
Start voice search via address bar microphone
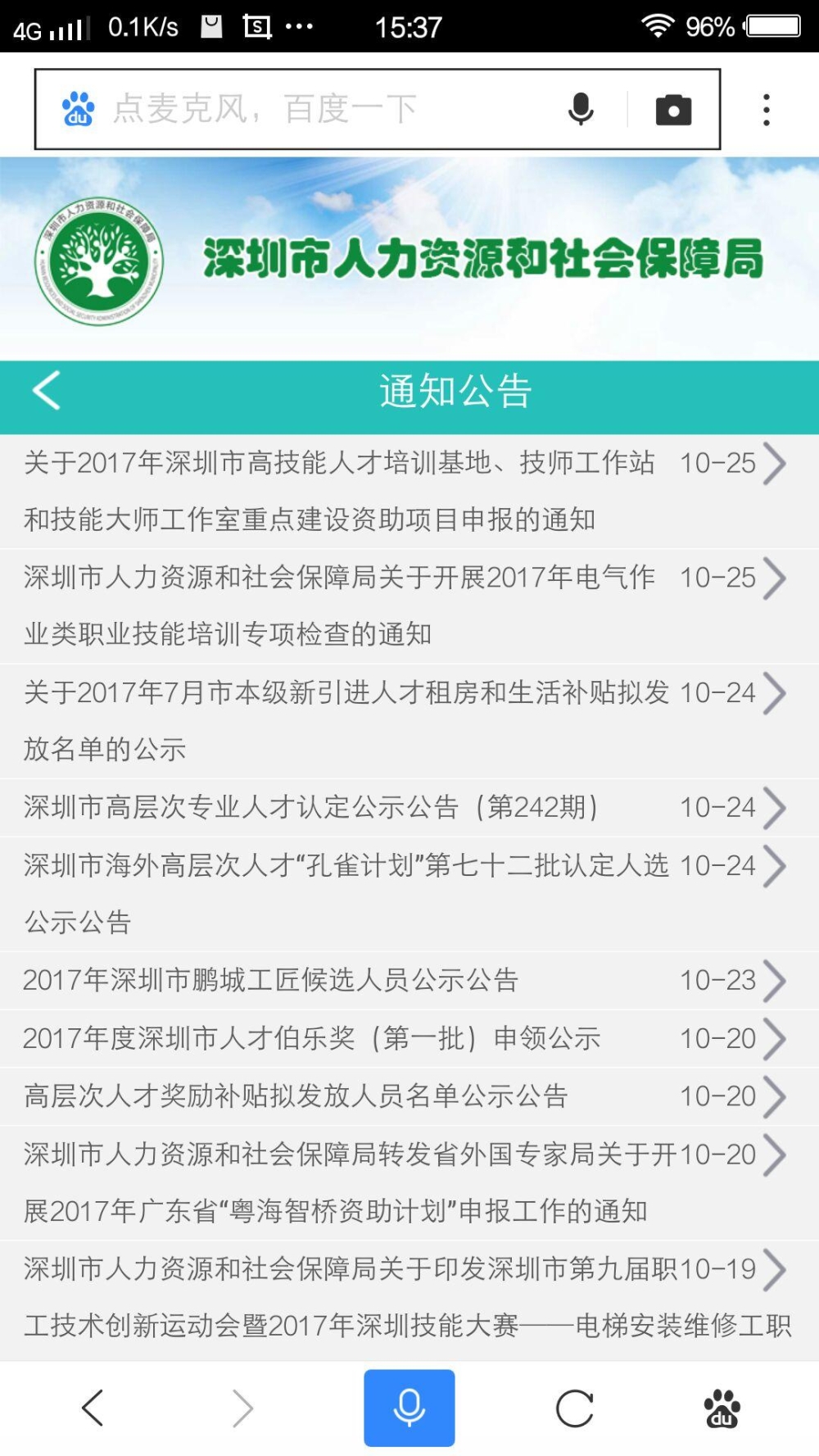(x=581, y=109)
